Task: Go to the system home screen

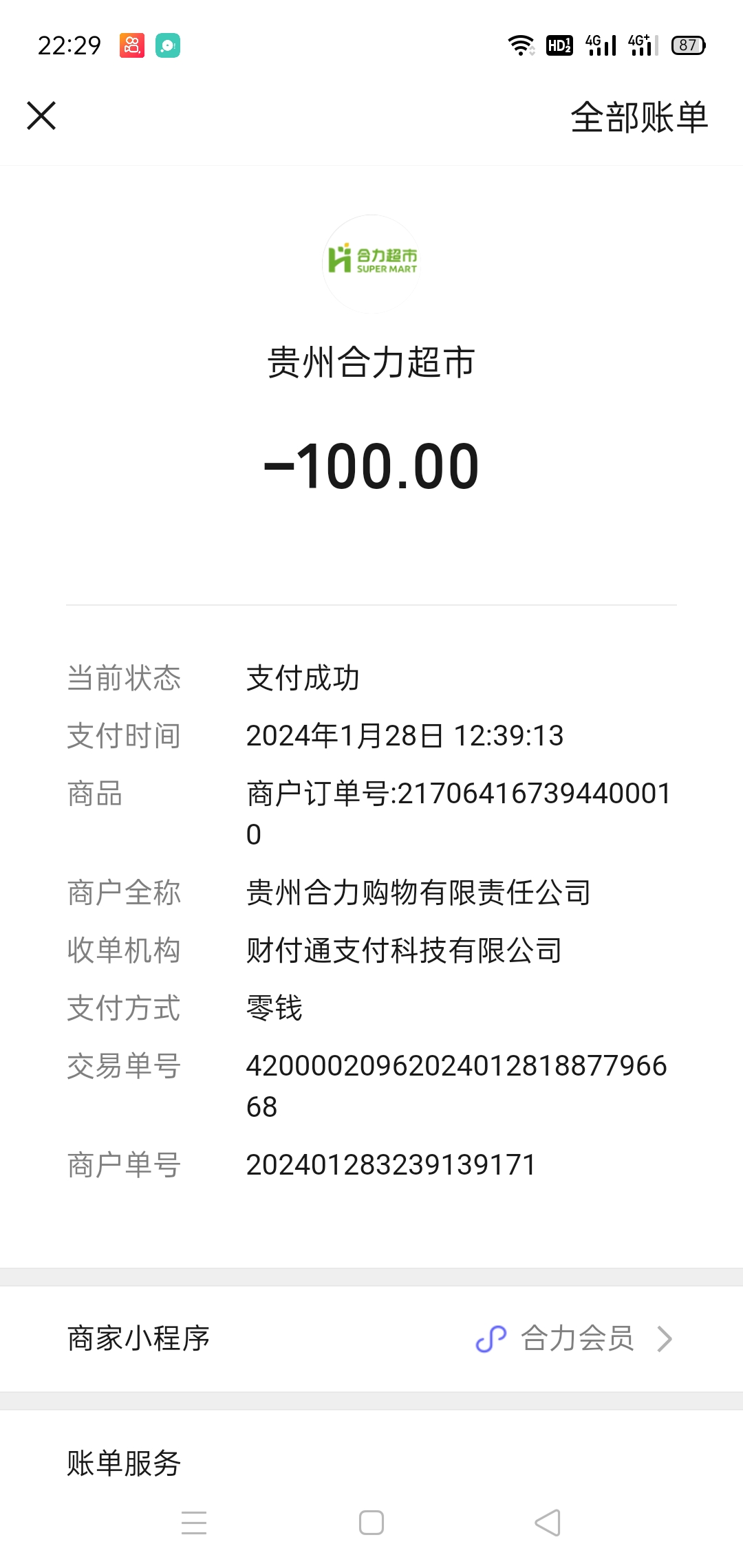Action: point(371,1523)
